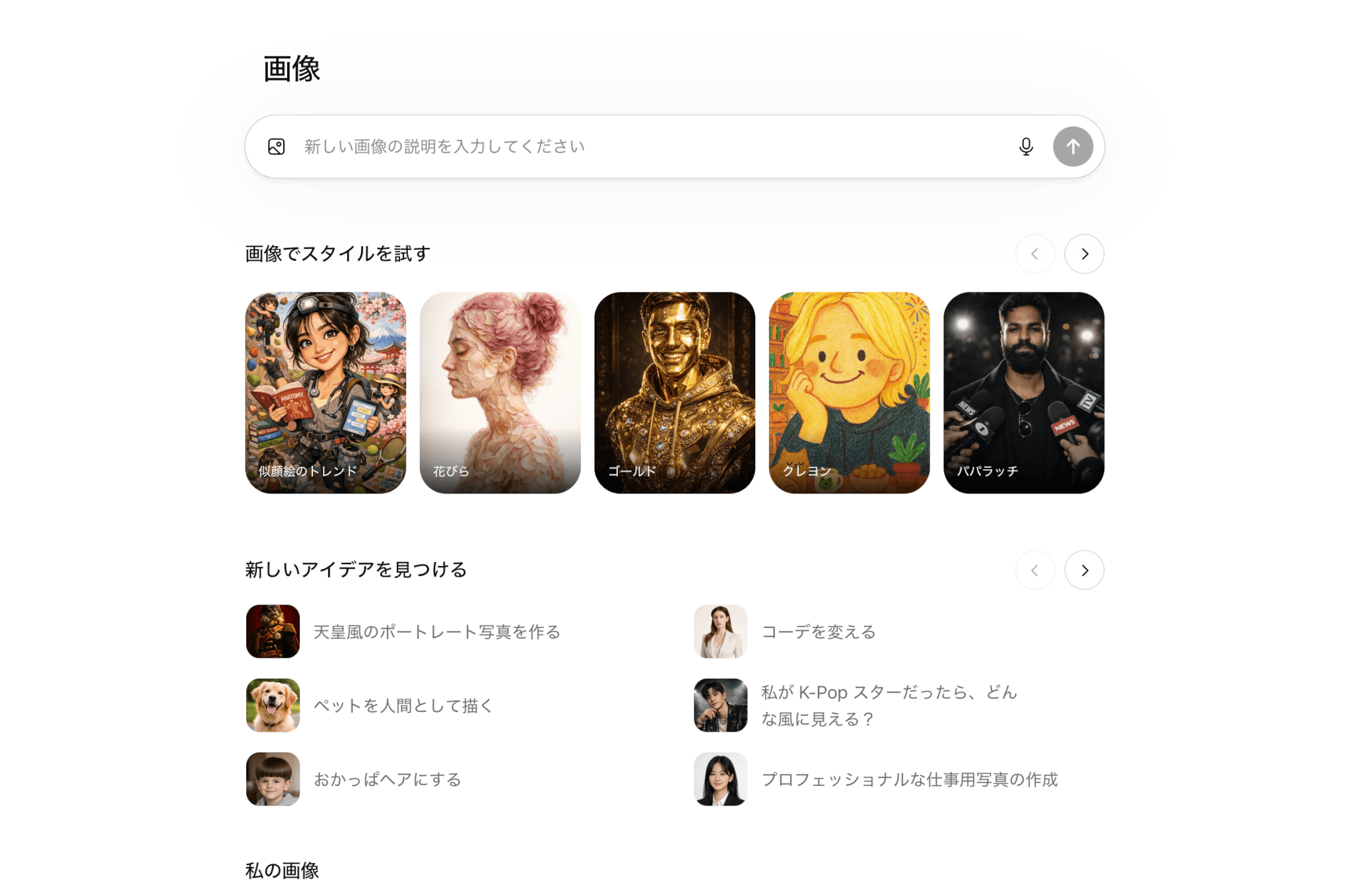
Task: Open the 似顔絵のトレンド style card
Action: 325,393
